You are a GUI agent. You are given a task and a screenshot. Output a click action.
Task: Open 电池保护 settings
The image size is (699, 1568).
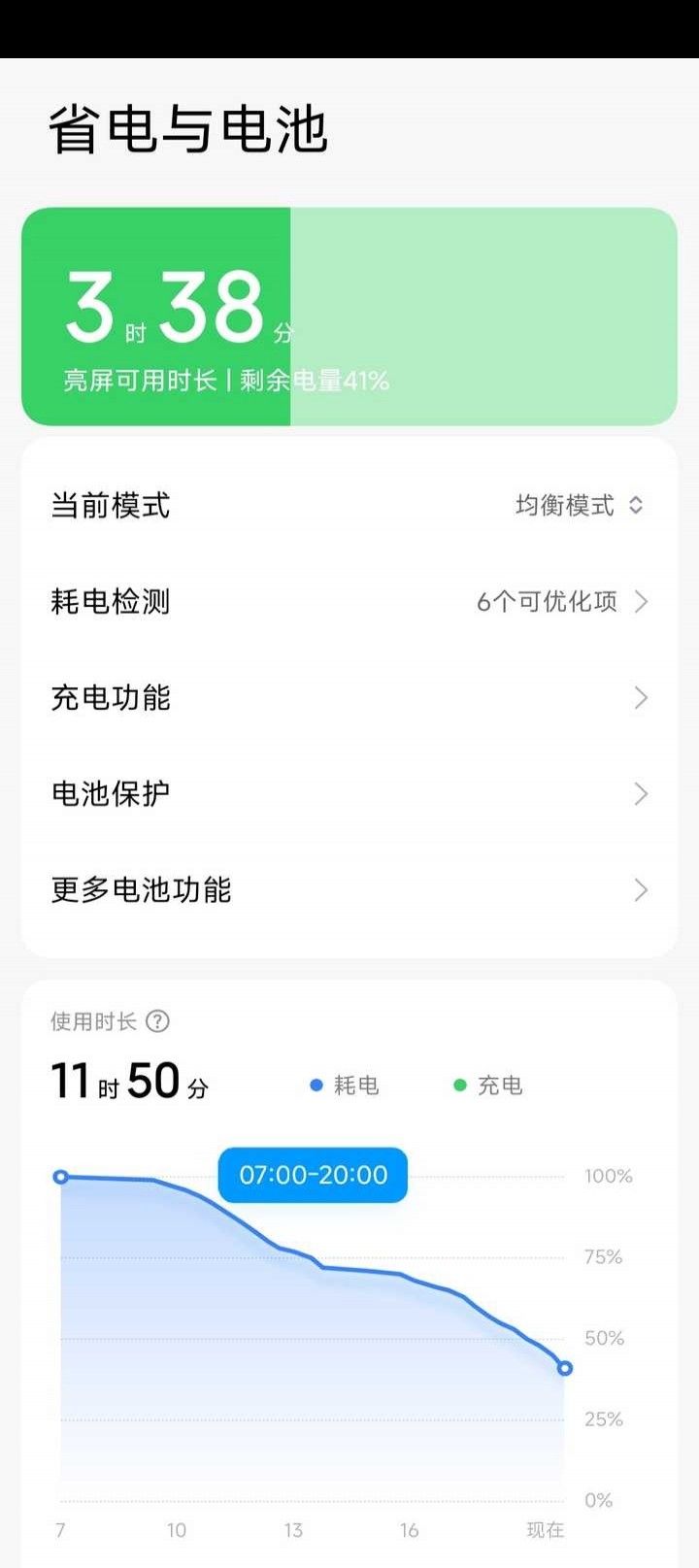pyautogui.click(x=349, y=794)
